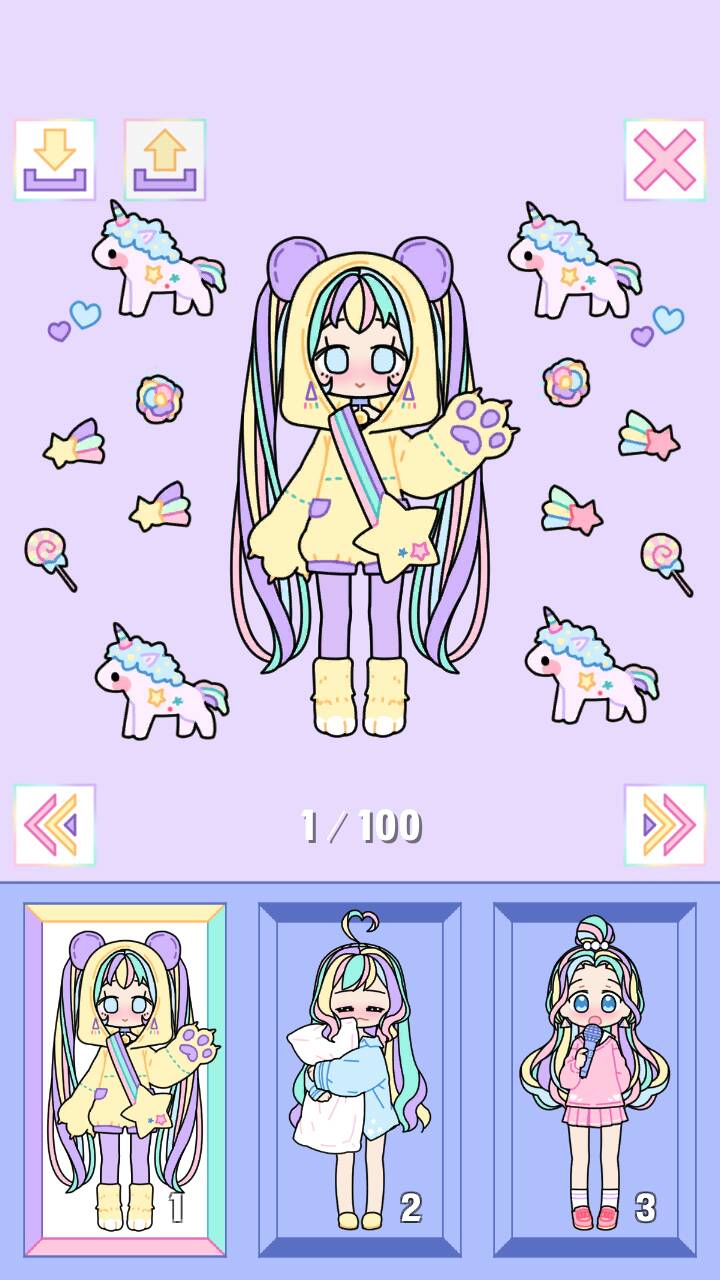The height and width of the screenshot is (1280, 720).
Task: Tap the download arrow icon
Action: click(x=55, y=160)
